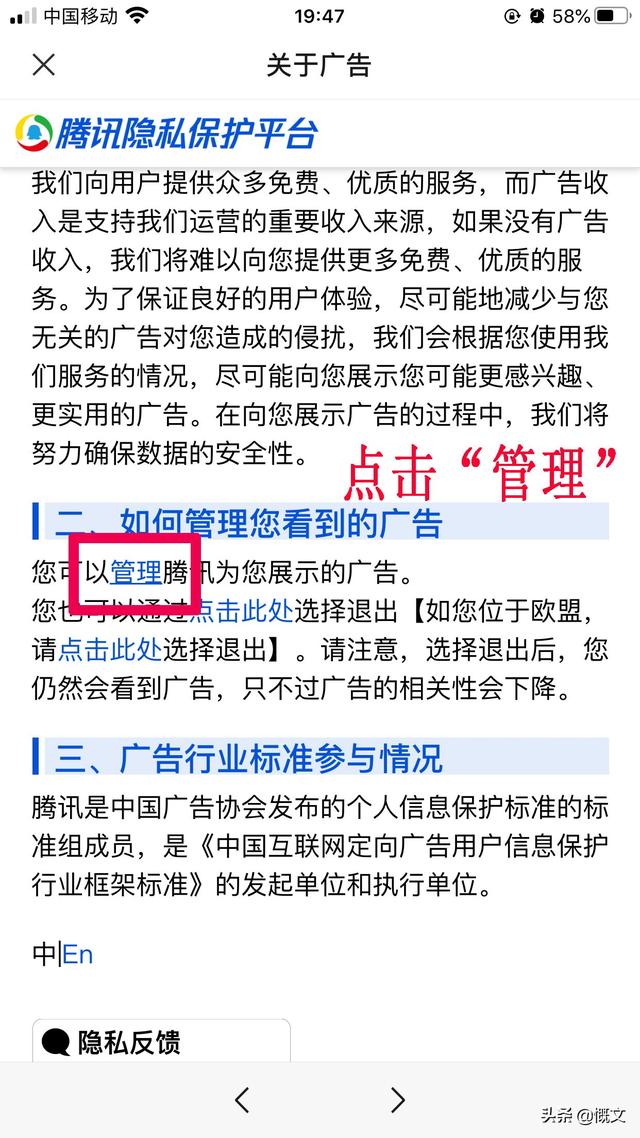Open the 管理 link for Tencent ads
The image size is (640, 1138).
tap(136, 573)
